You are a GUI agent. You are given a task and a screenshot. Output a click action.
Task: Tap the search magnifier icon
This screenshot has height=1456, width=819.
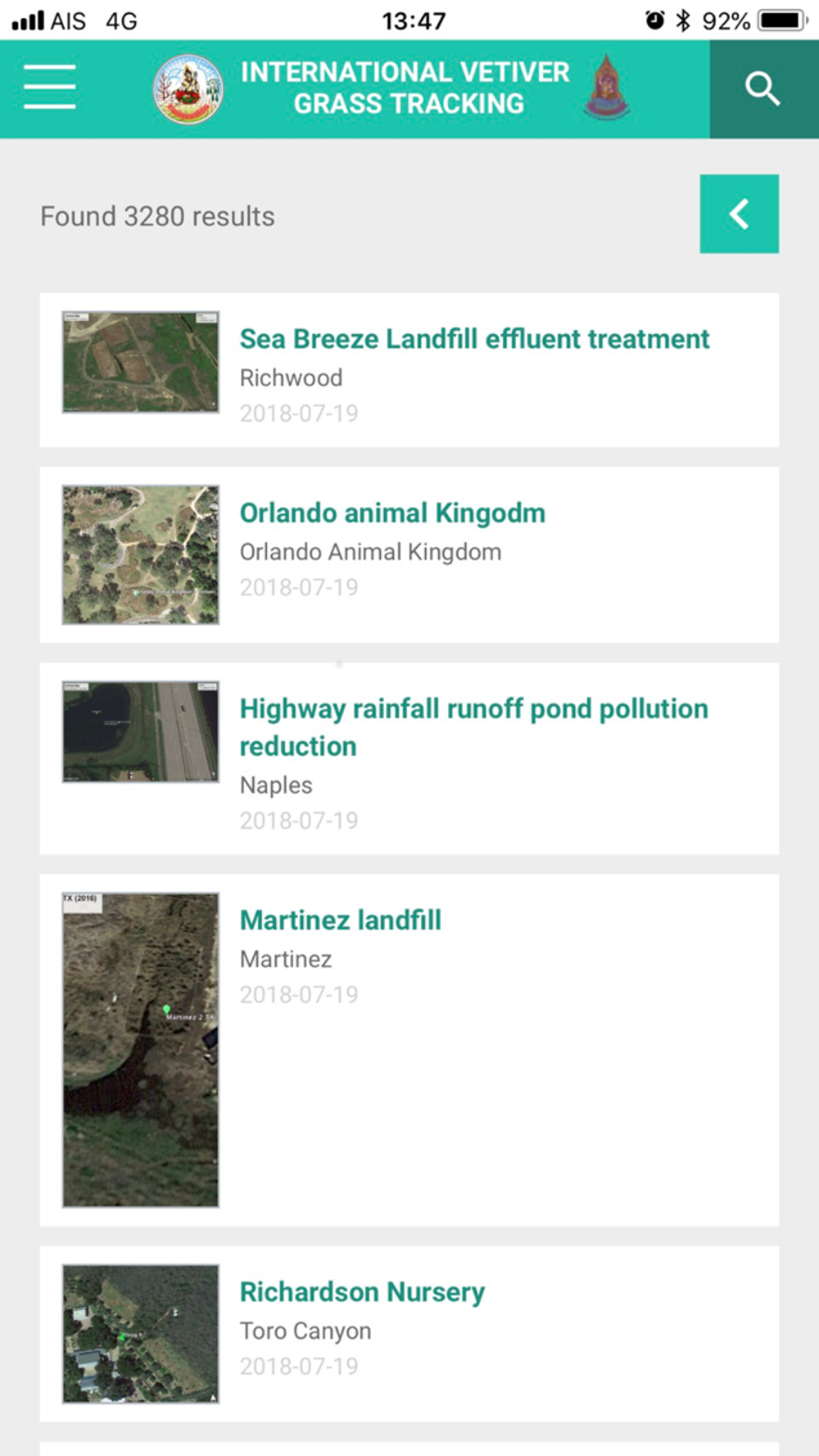pyautogui.click(x=763, y=88)
